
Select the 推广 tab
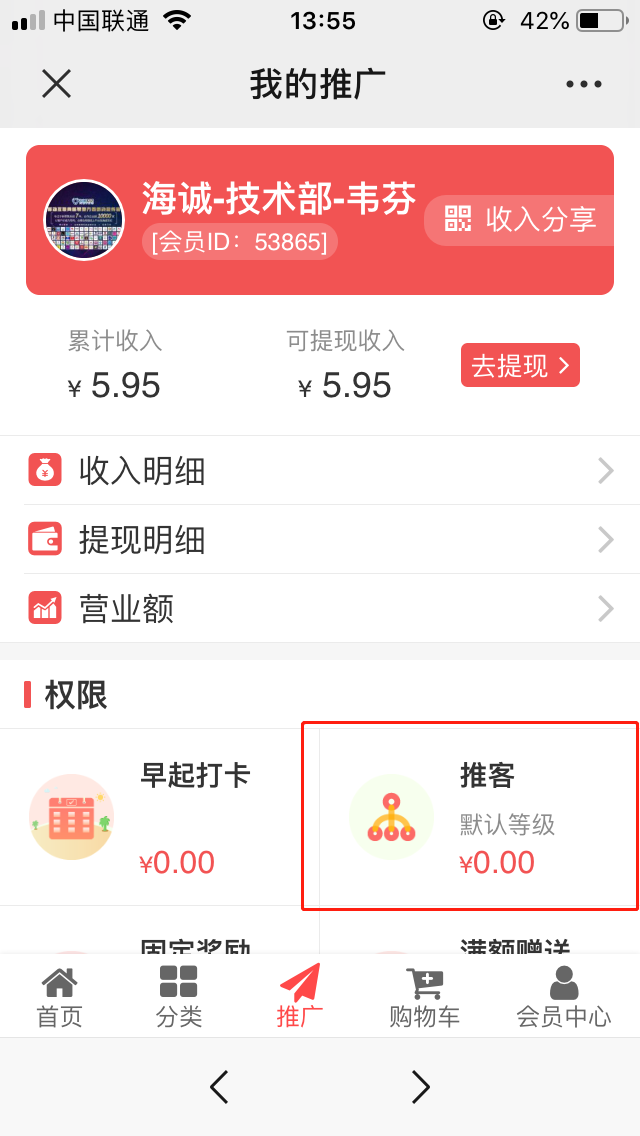300,996
